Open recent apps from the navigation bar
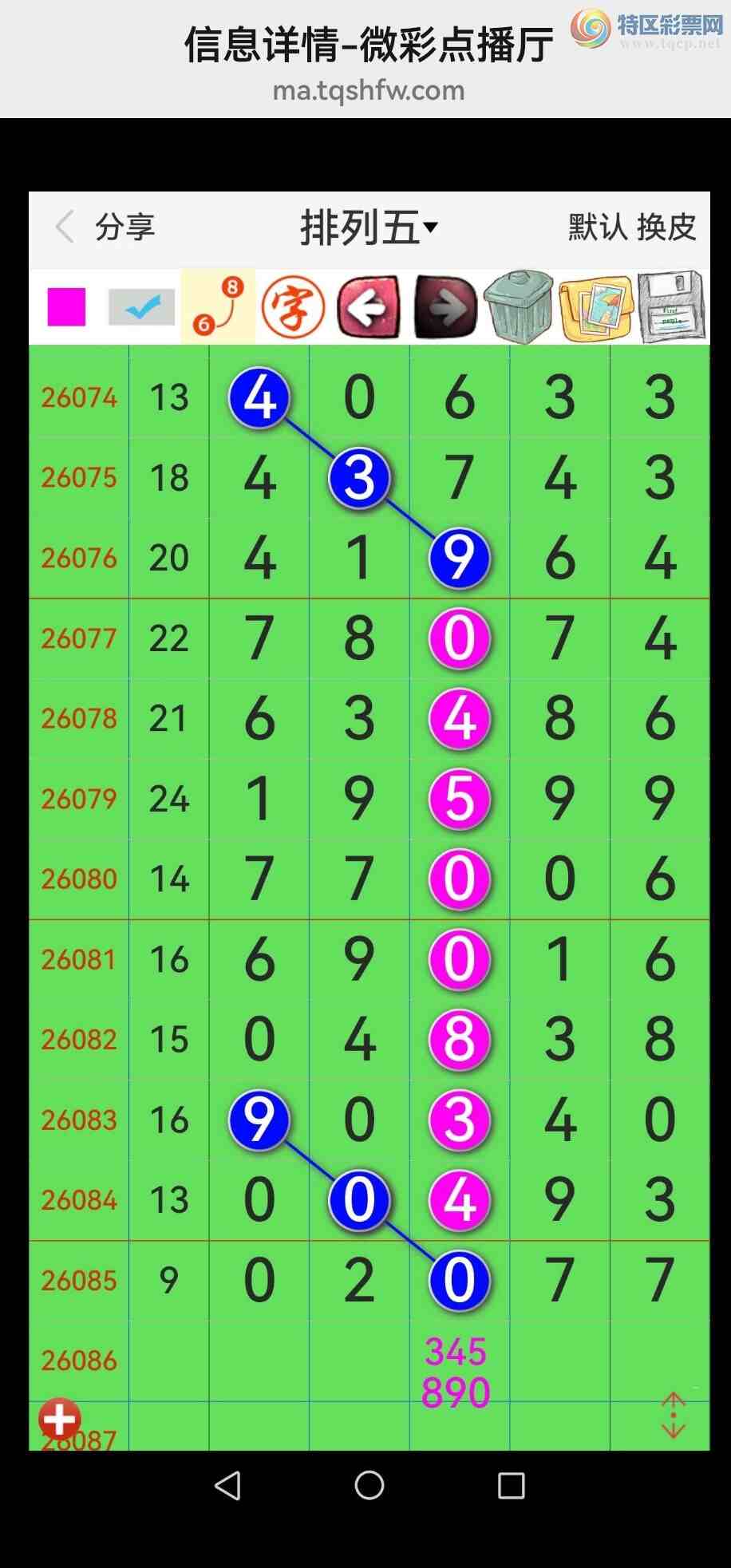 [511, 1486]
